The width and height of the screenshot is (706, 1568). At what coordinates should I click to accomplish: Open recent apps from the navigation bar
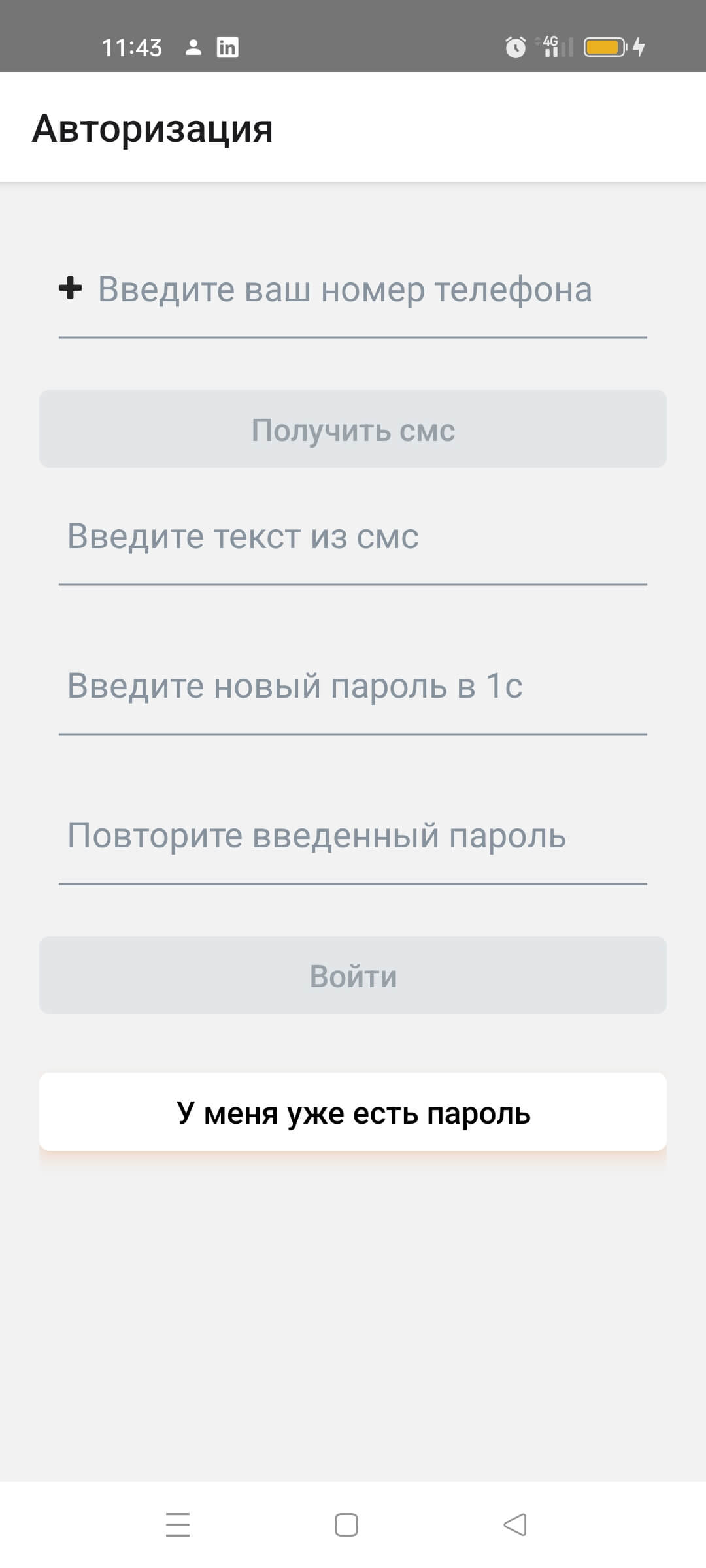point(178,1525)
